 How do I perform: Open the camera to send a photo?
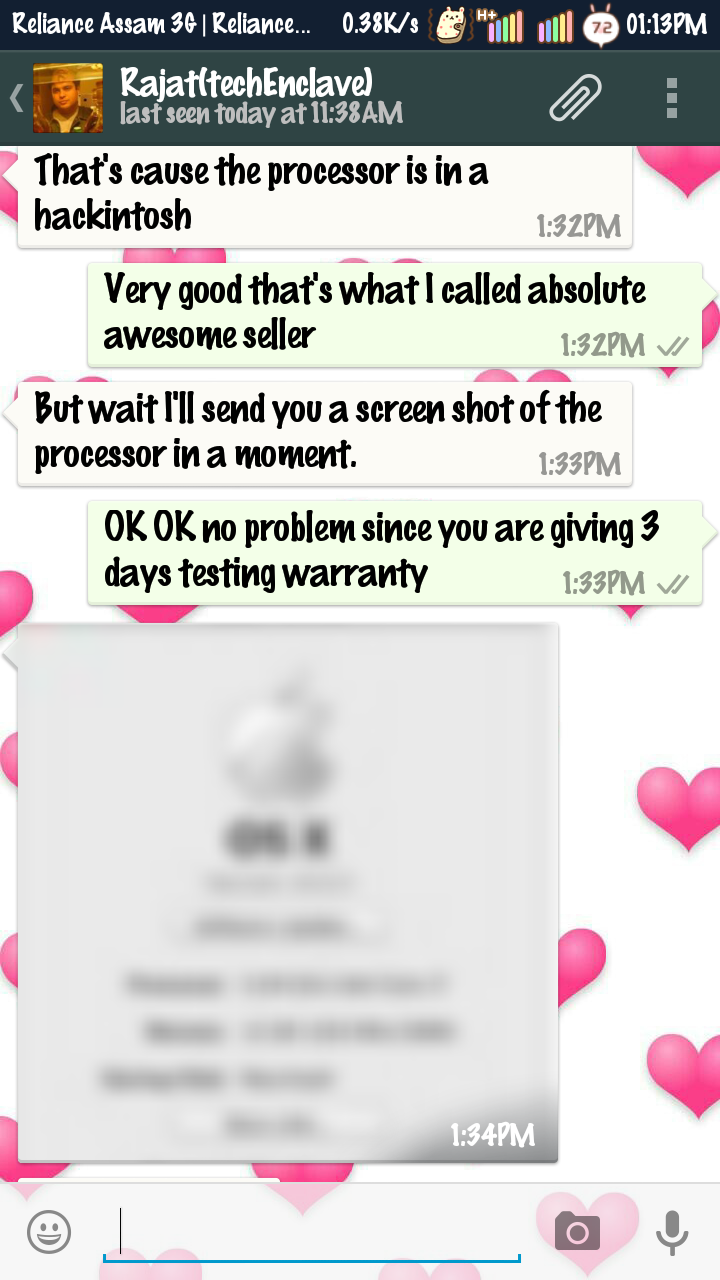pos(577,1231)
